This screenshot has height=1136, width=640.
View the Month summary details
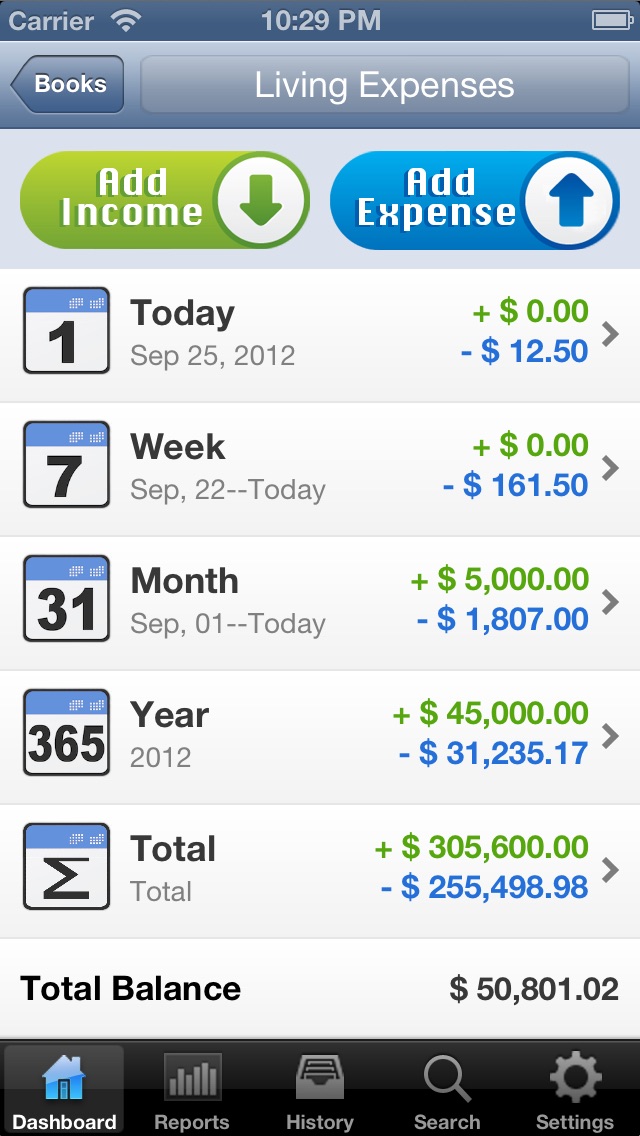(320, 603)
